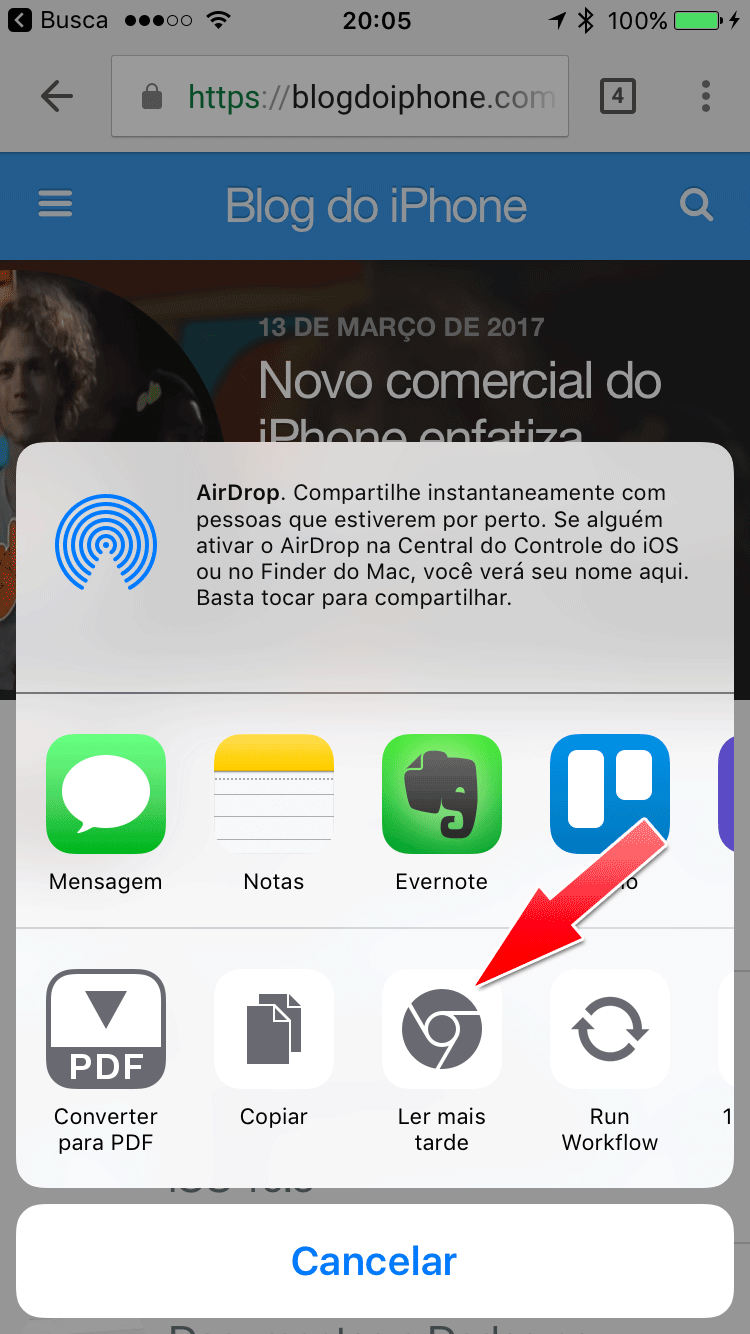Share via Mensagem app

(106, 794)
